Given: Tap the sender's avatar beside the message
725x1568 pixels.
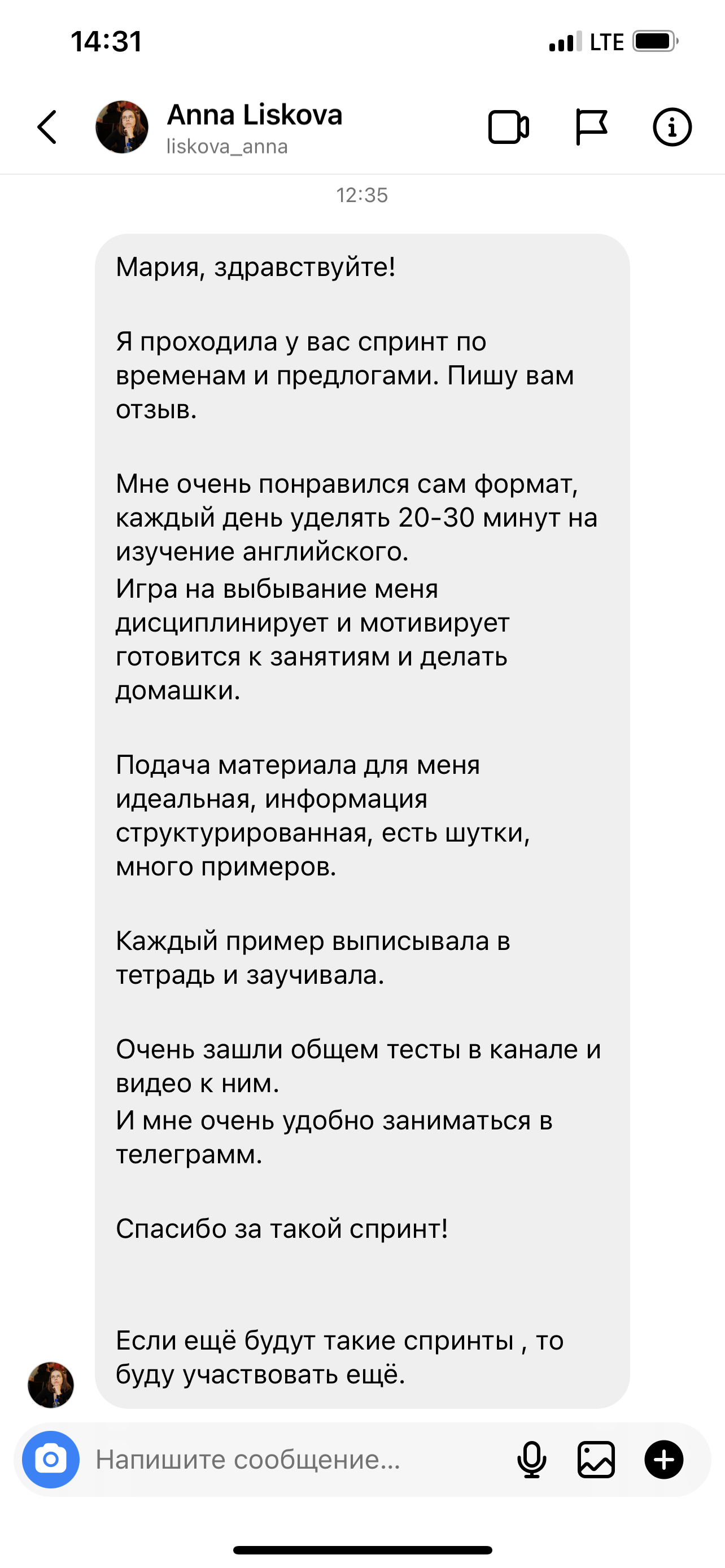Looking at the screenshot, I should click(x=51, y=1385).
